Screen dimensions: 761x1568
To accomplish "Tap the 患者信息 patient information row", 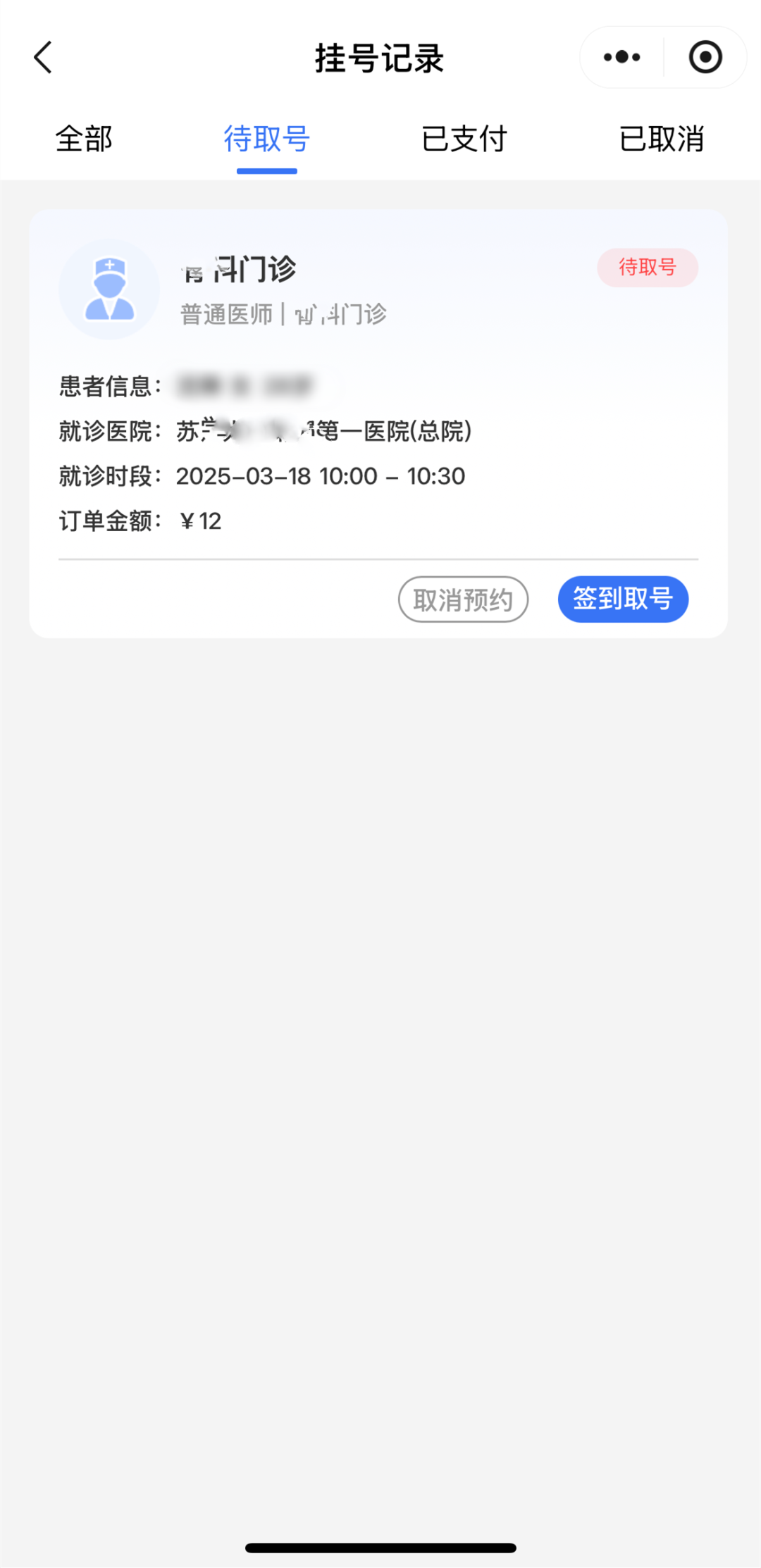I will click(x=183, y=386).
